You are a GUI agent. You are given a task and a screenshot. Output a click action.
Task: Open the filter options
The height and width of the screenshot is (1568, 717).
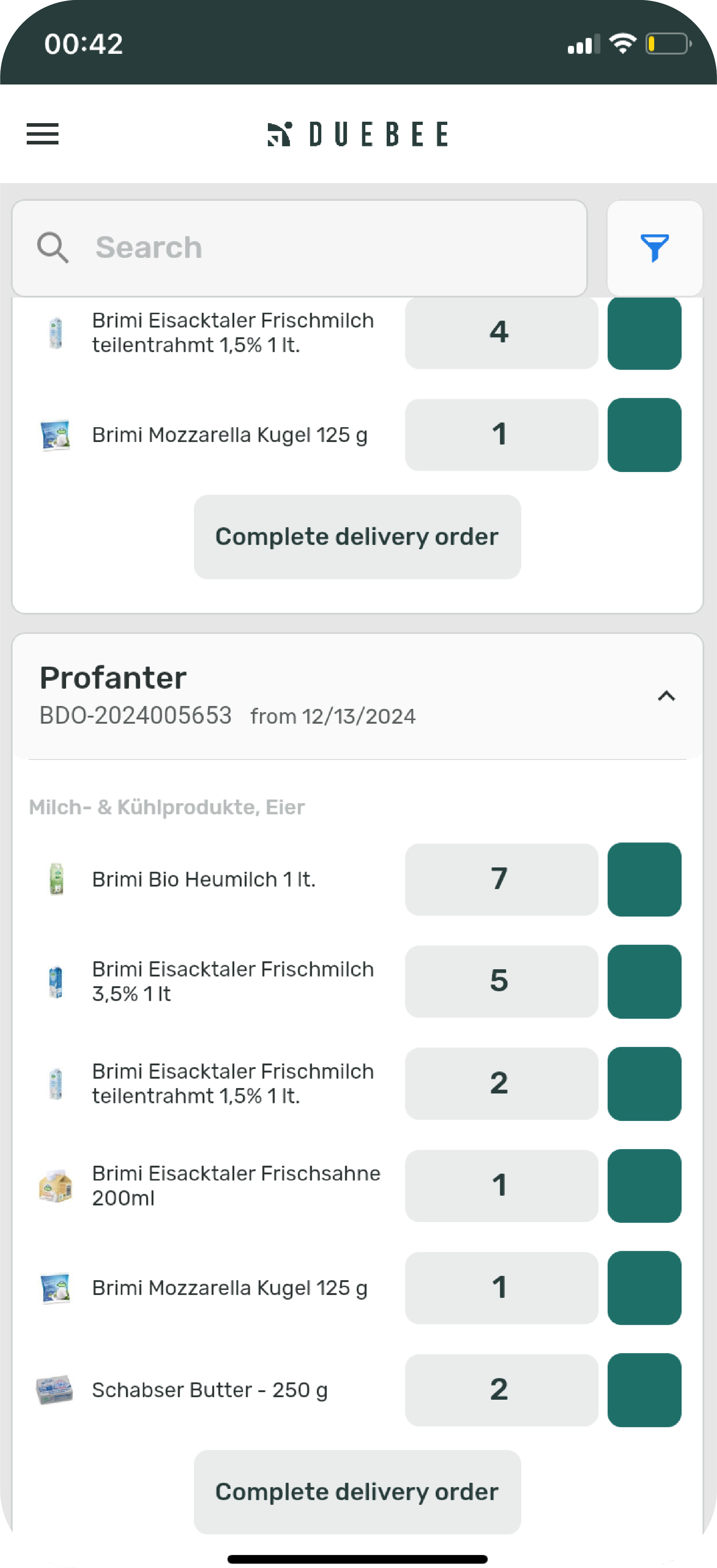click(x=655, y=248)
